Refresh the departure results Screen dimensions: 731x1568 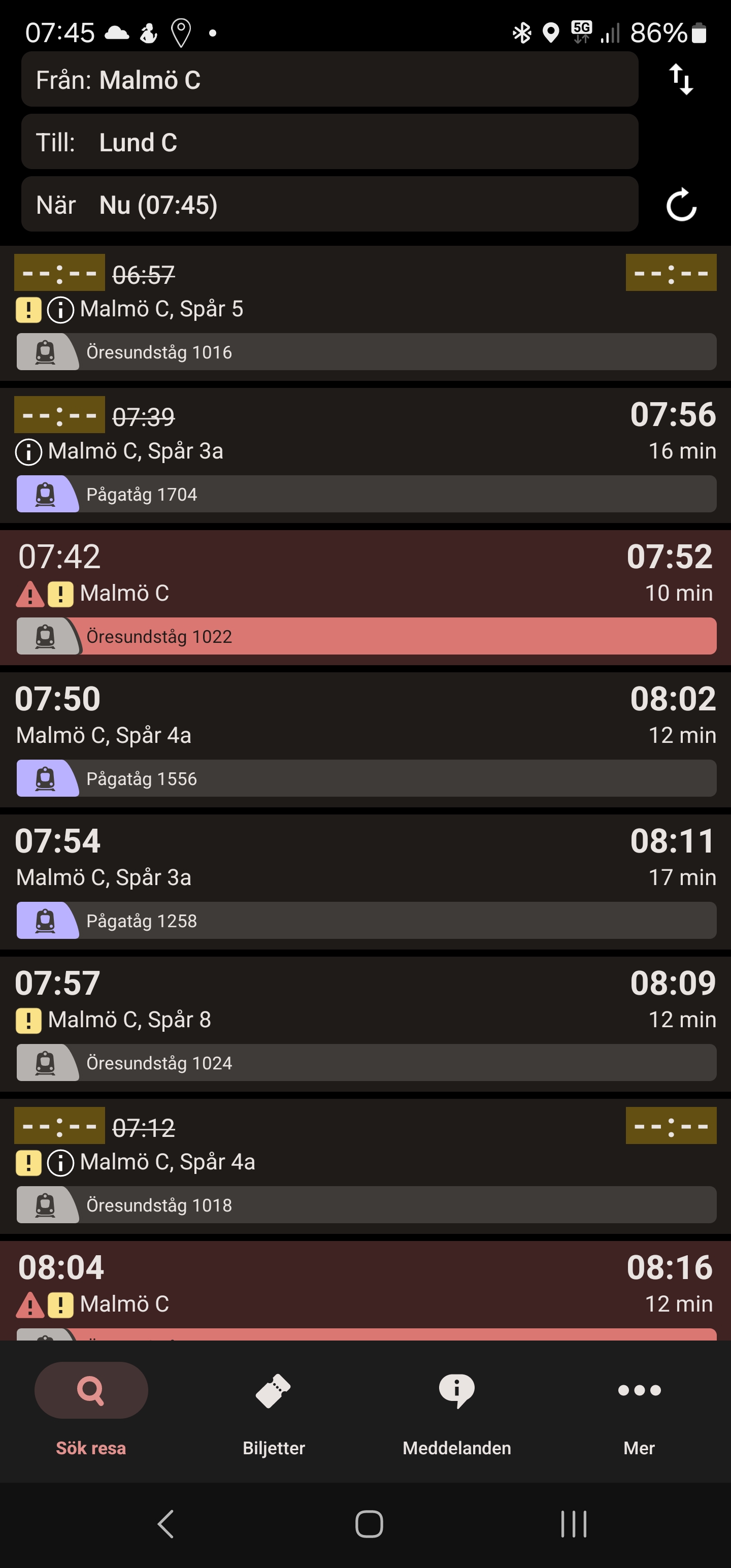tap(680, 205)
